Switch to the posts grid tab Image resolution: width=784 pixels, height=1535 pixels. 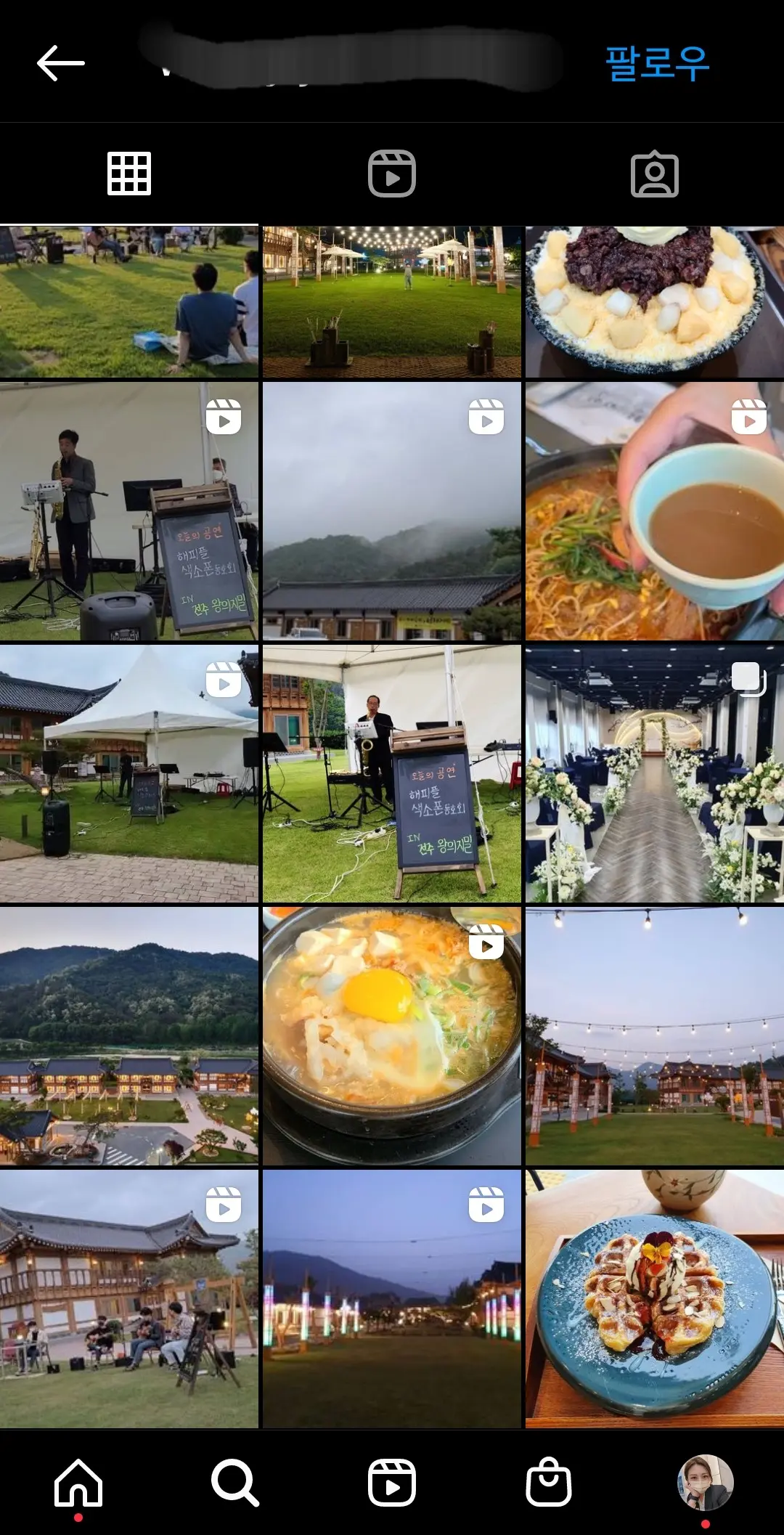point(129,174)
